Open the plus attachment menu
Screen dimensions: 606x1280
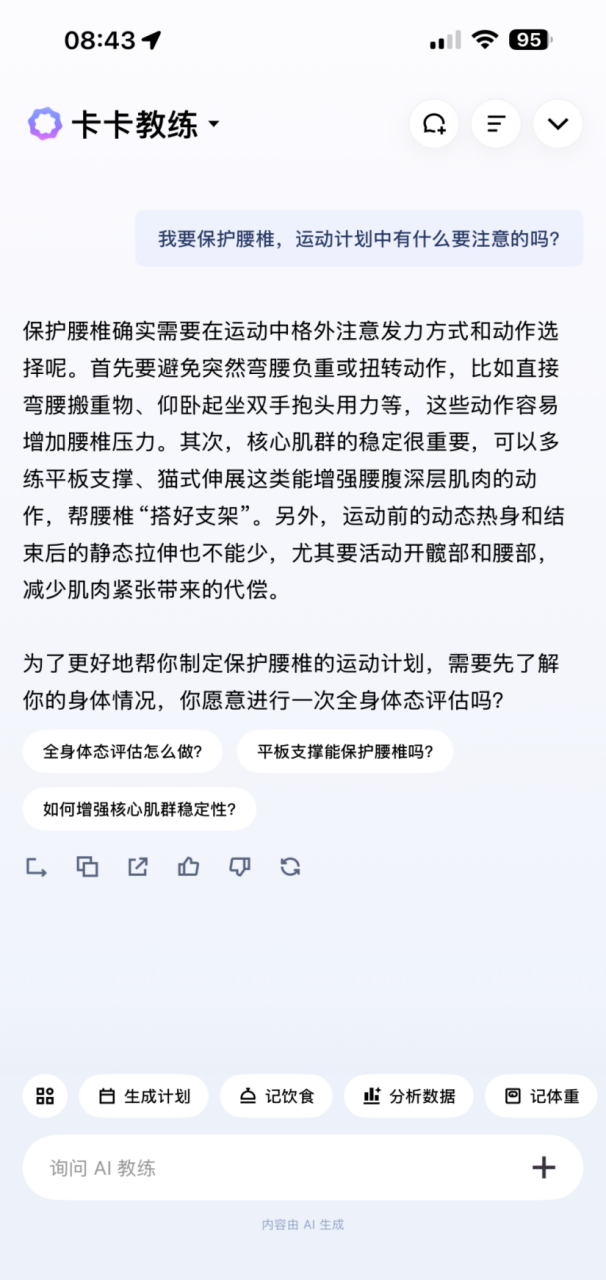(x=543, y=1167)
